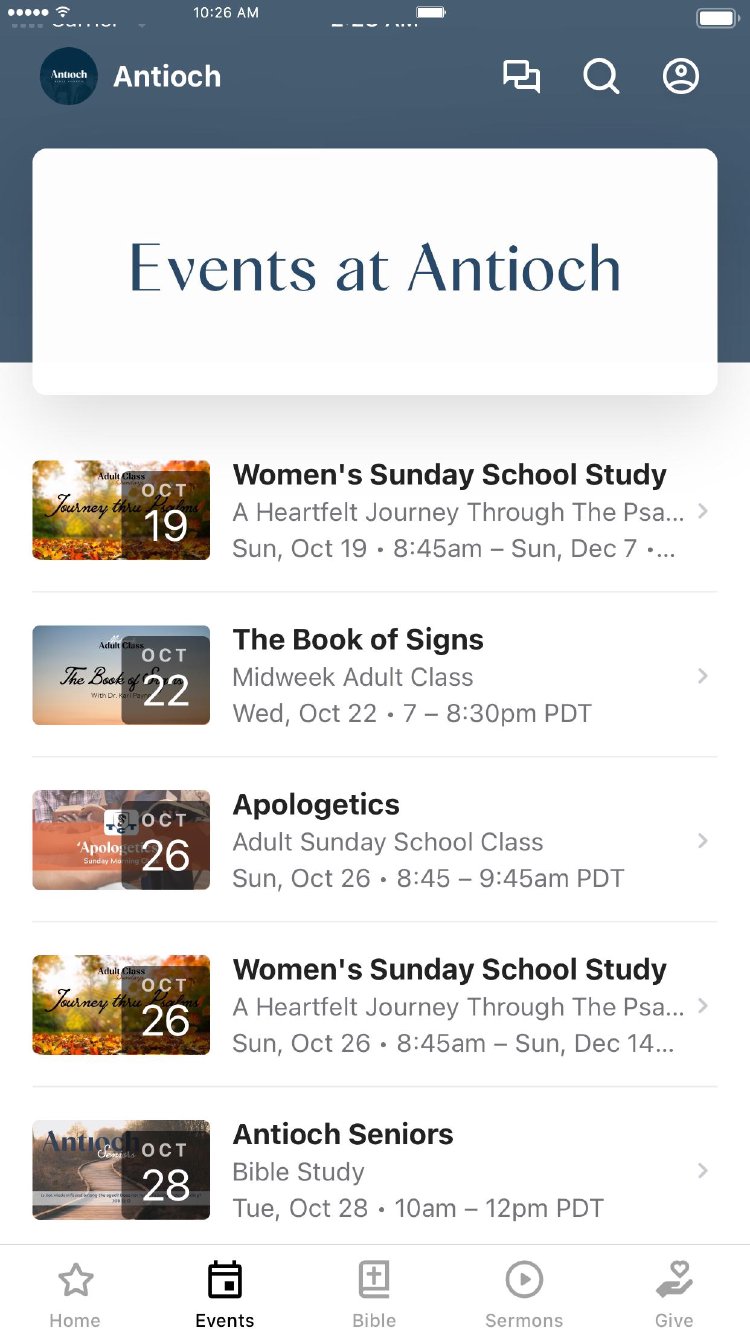Switch to the Bible tab
Screen dimensions: 750x1334
point(374,1294)
